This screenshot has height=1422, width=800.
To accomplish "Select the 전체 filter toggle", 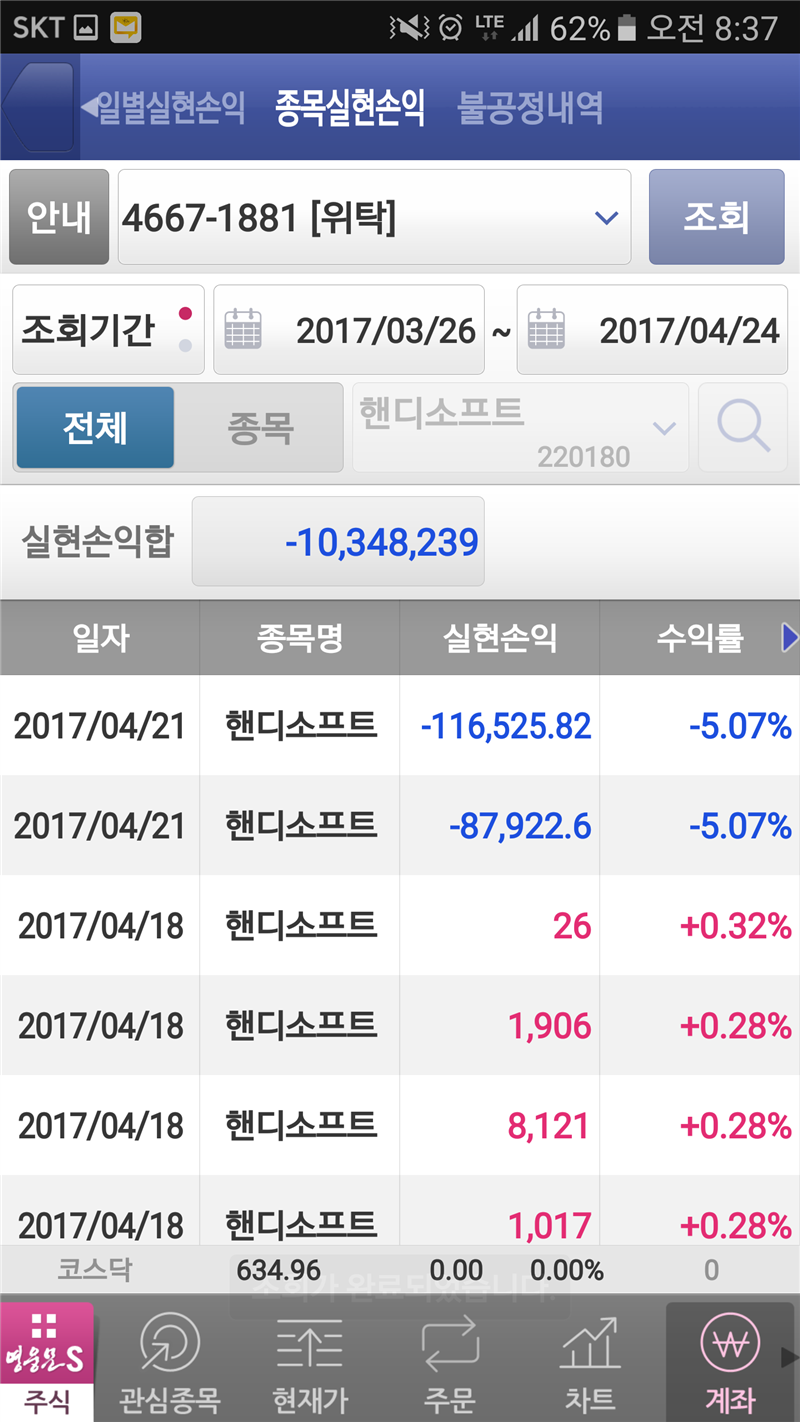I will (x=95, y=427).
